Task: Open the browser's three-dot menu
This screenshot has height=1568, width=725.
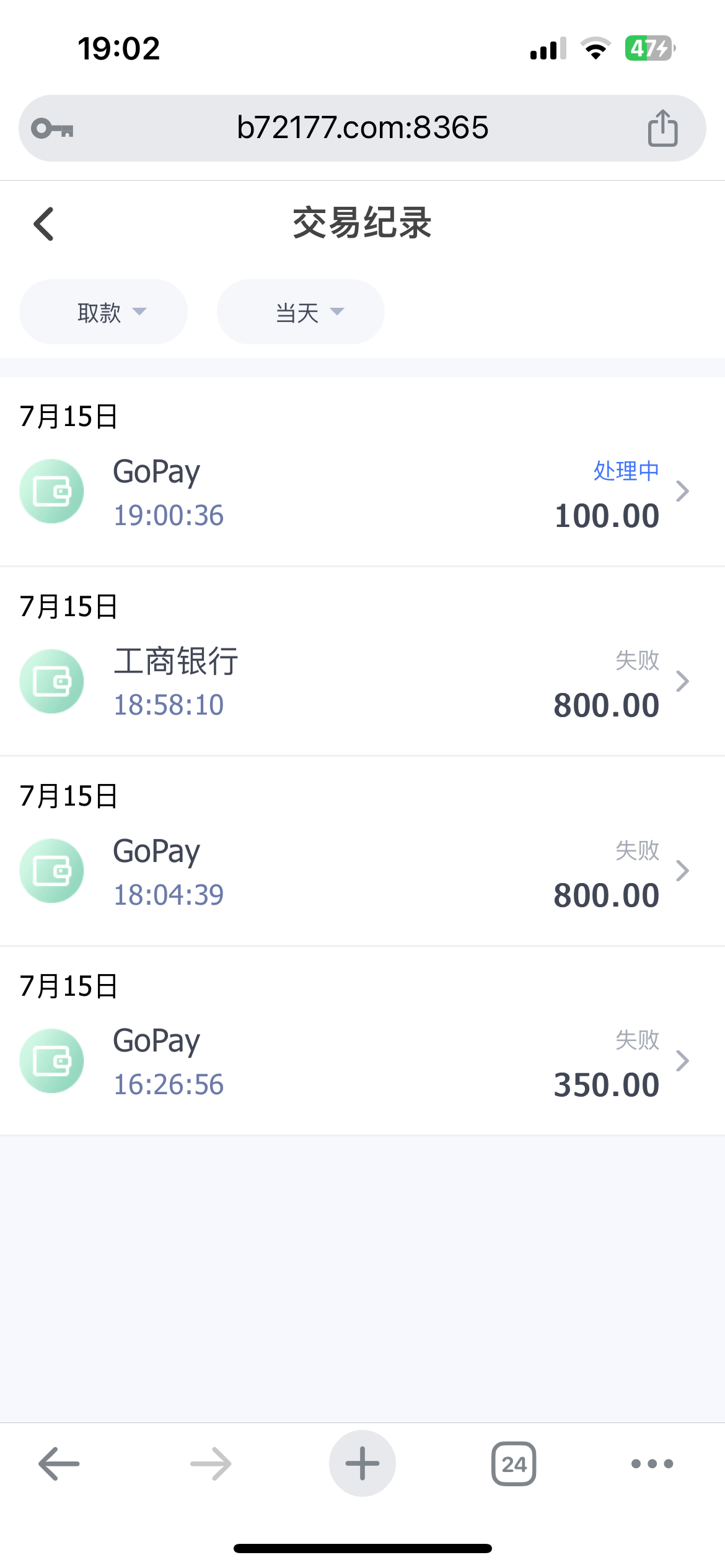Action: click(x=652, y=1464)
